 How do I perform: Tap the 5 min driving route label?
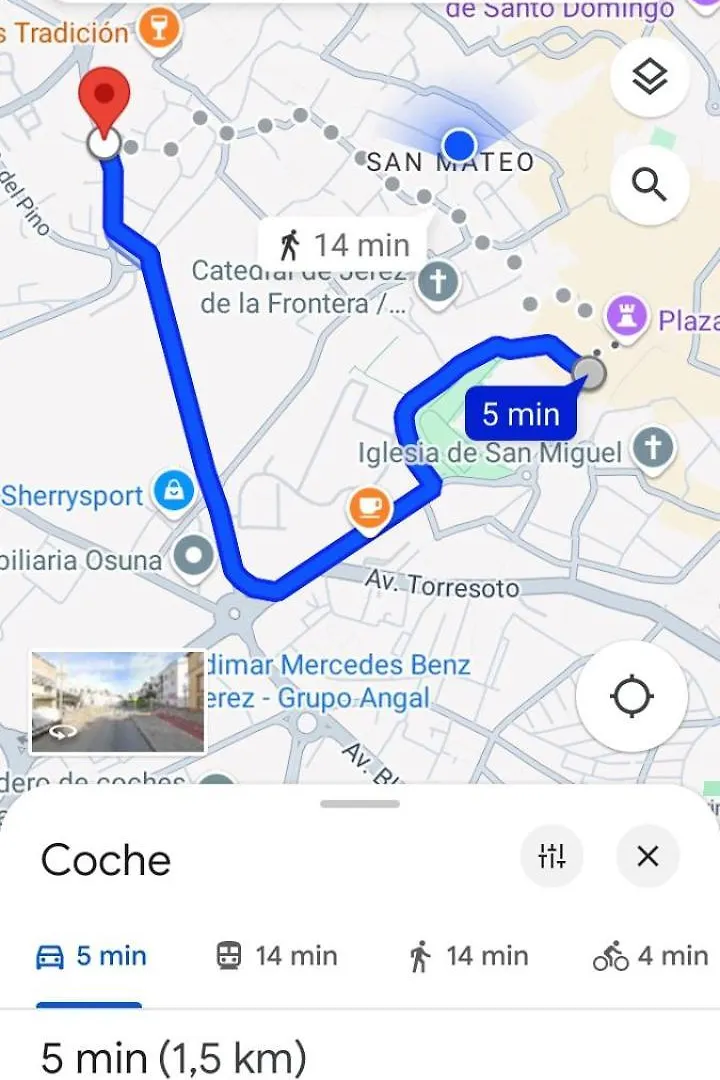(x=520, y=413)
